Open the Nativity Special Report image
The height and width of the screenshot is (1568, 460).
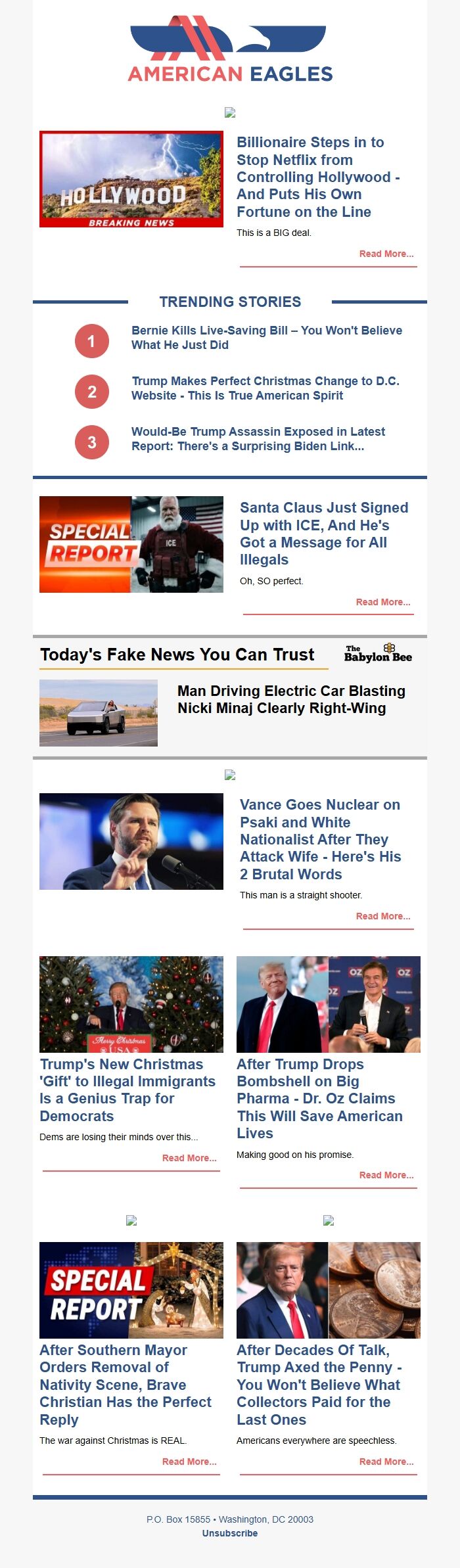point(131,1290)
